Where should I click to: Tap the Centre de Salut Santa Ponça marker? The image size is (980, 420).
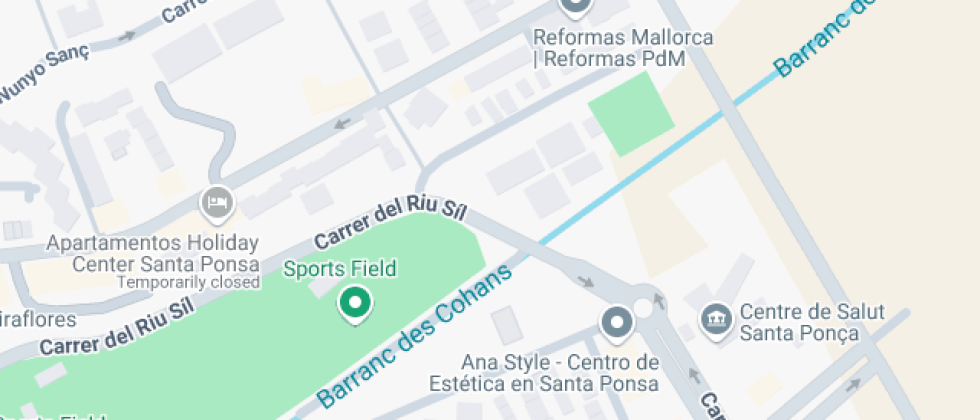click(x=716, y=320)
